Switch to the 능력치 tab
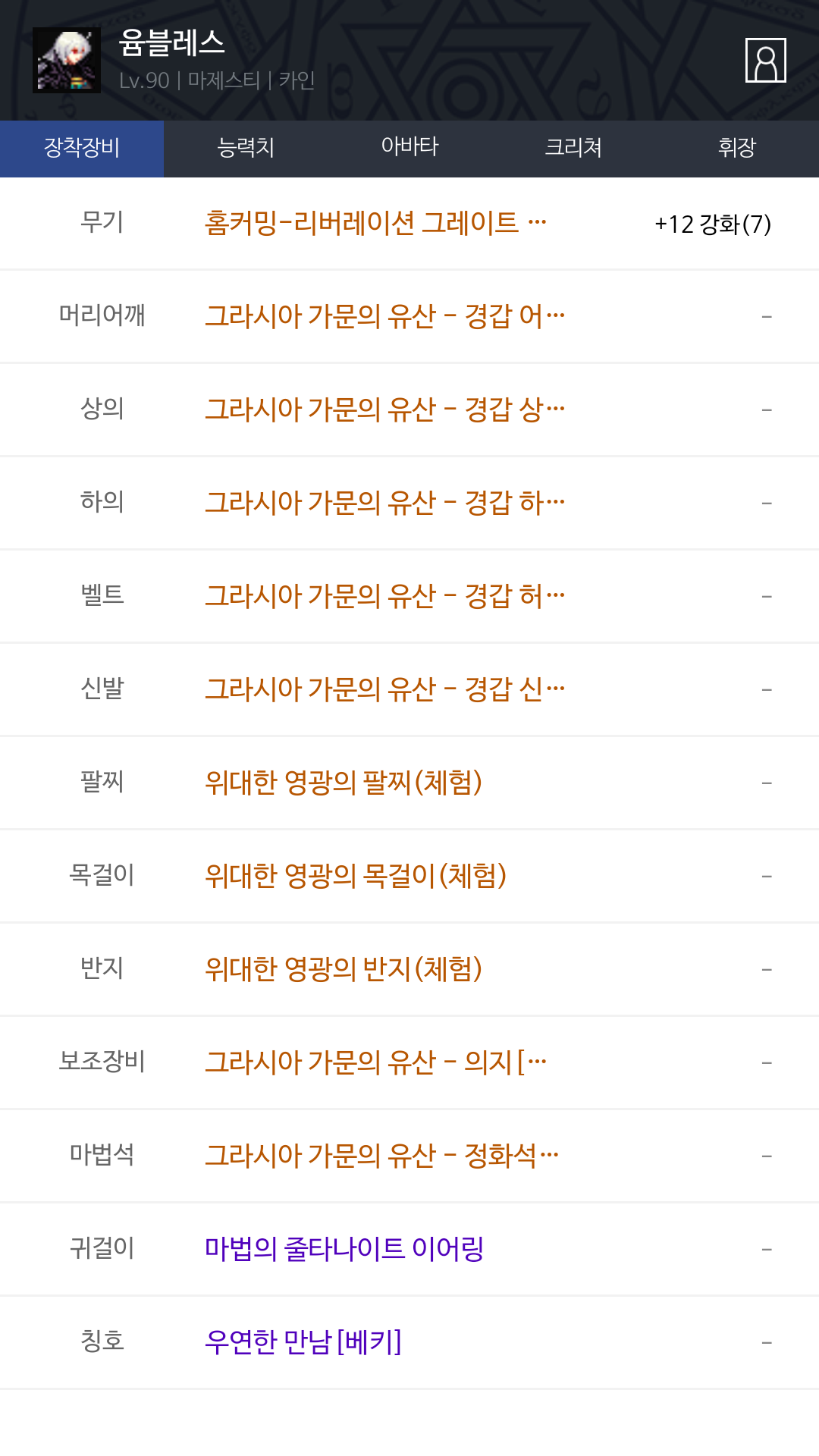Image resolution: width=819 pixels, height=1456 pixels. 246,149
